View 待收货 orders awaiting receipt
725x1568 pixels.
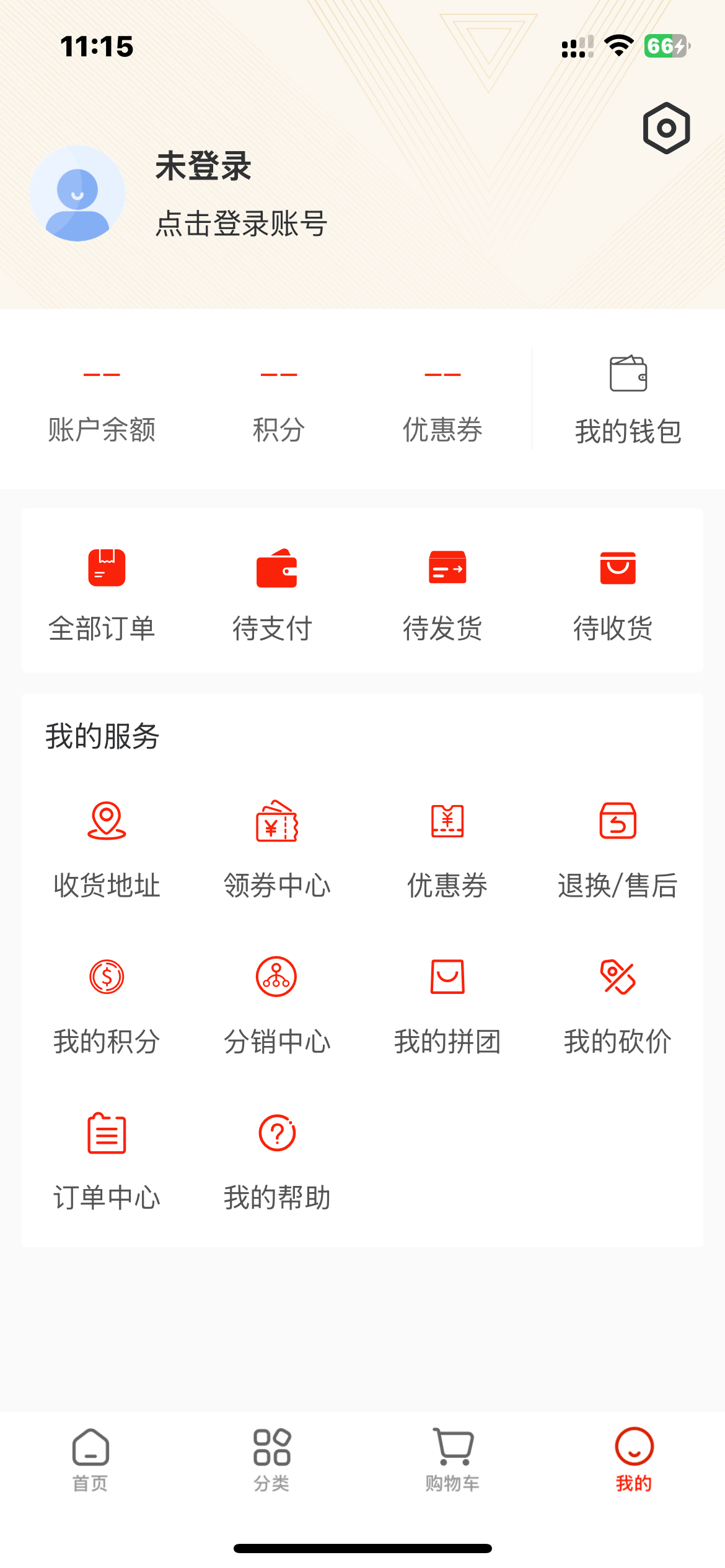point(613,593)
